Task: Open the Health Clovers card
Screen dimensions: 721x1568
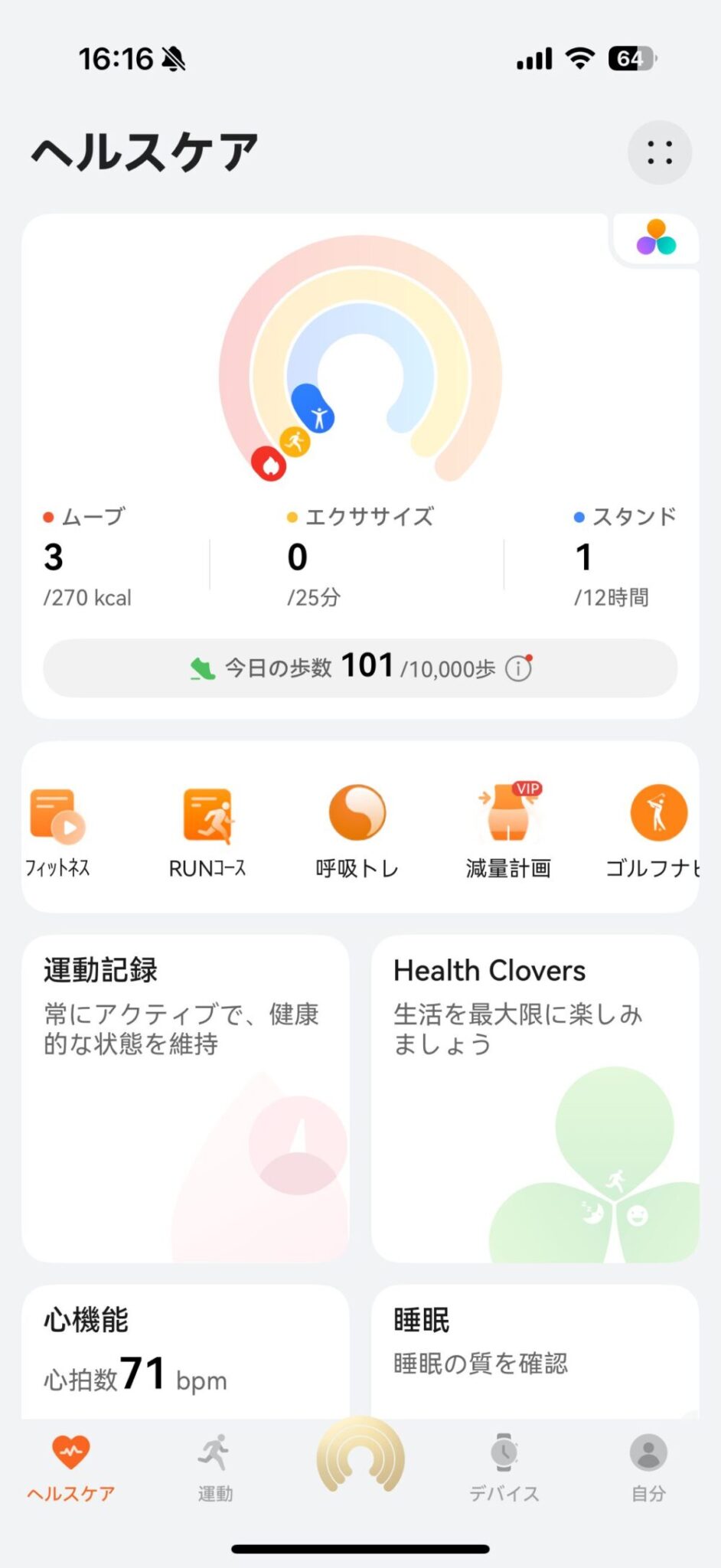Action: click(x=534, y=1097)
